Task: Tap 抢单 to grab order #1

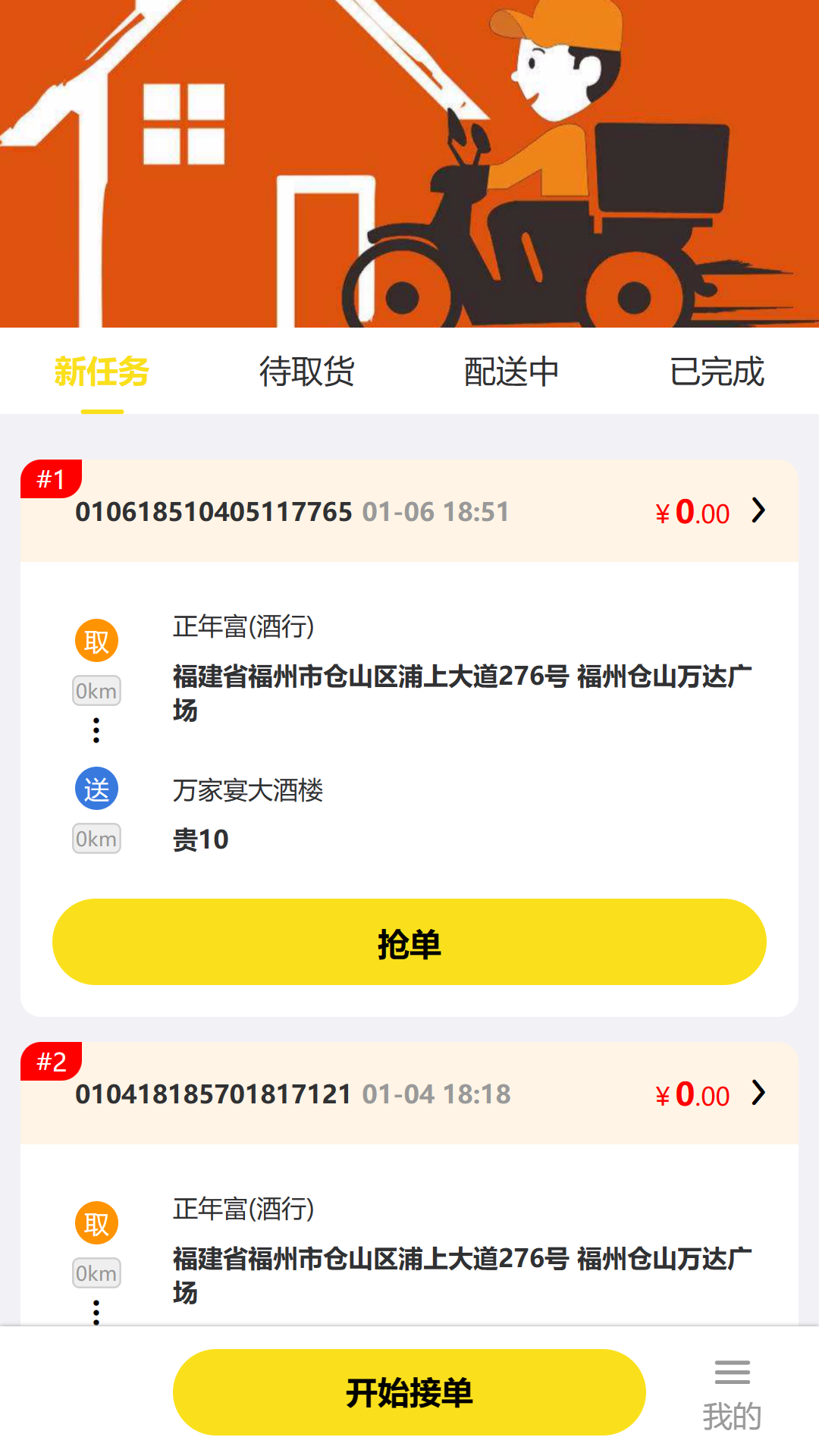Action: [x=409, y=942]
